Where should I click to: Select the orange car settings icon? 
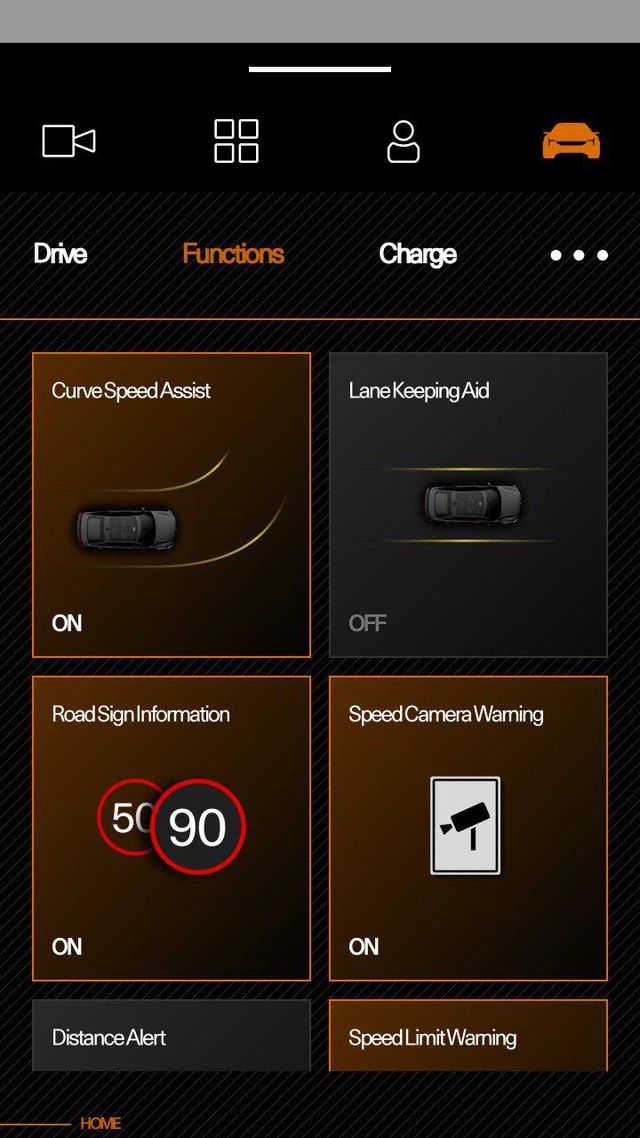coord(571,142)
